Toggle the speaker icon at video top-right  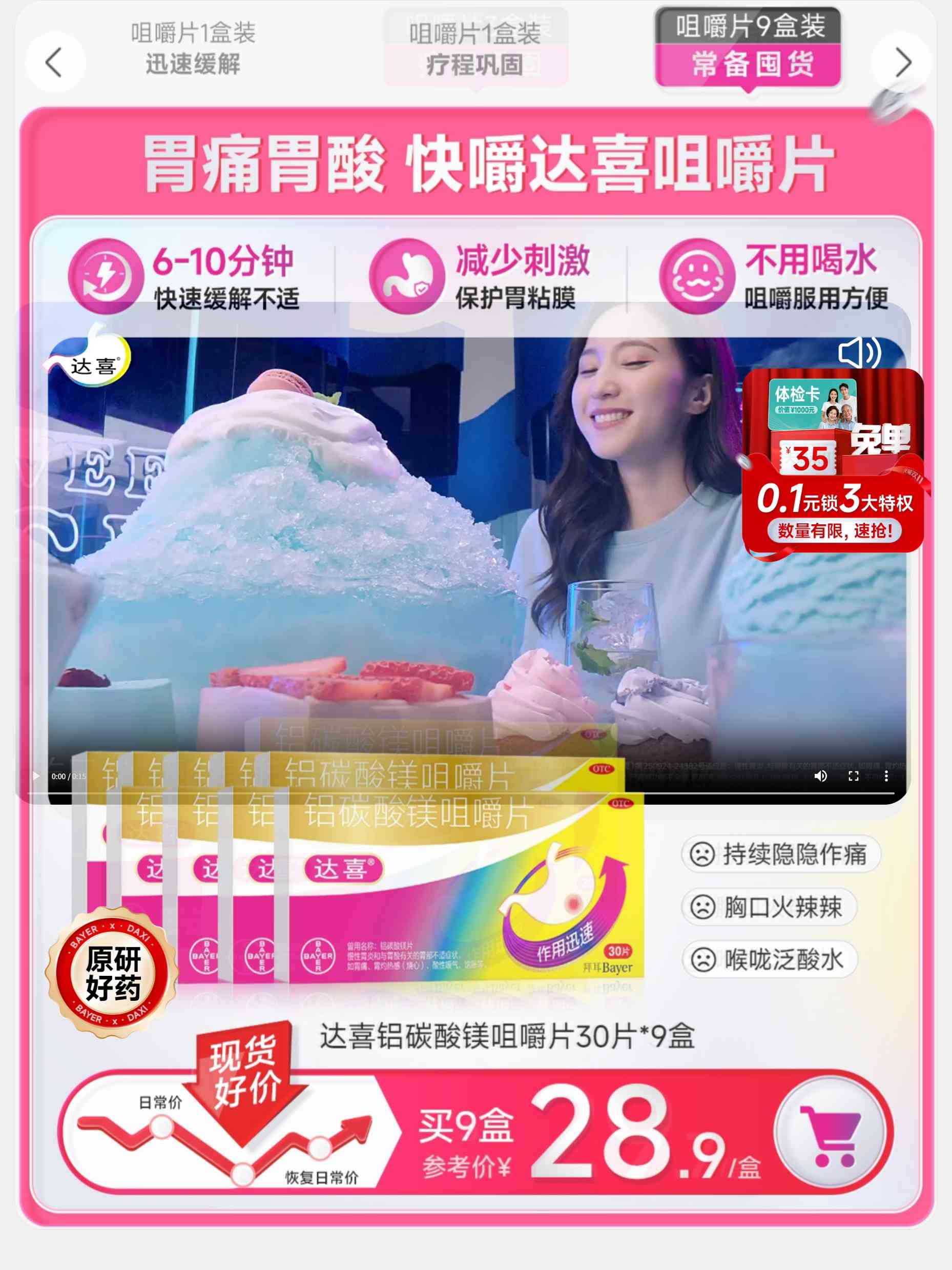[x=858, y=353]
